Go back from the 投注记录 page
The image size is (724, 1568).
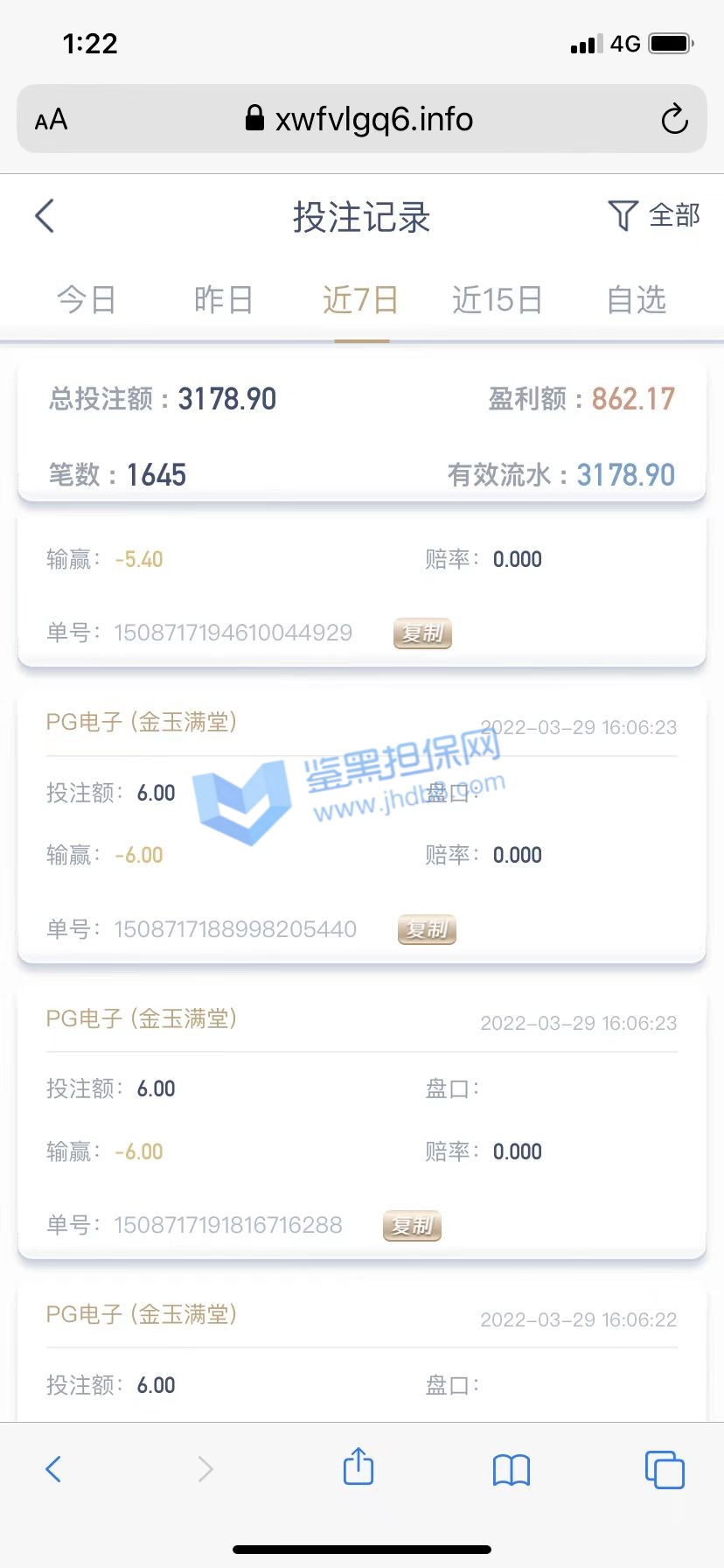[45, 216]
